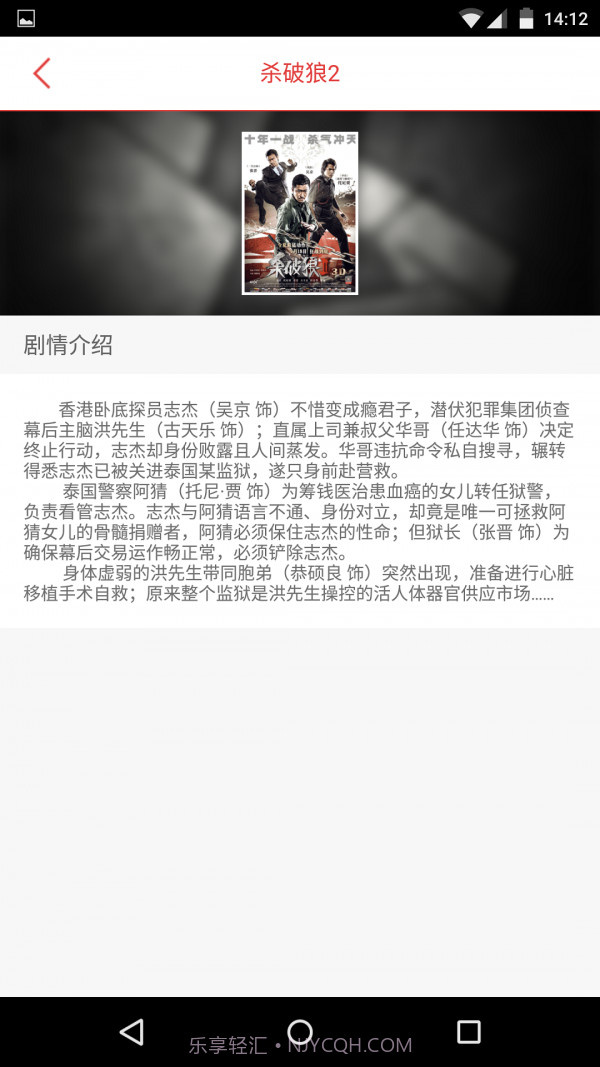Go to home via system button
The height and width of the screenshot is (1067, 600).
pos(300,1031)
